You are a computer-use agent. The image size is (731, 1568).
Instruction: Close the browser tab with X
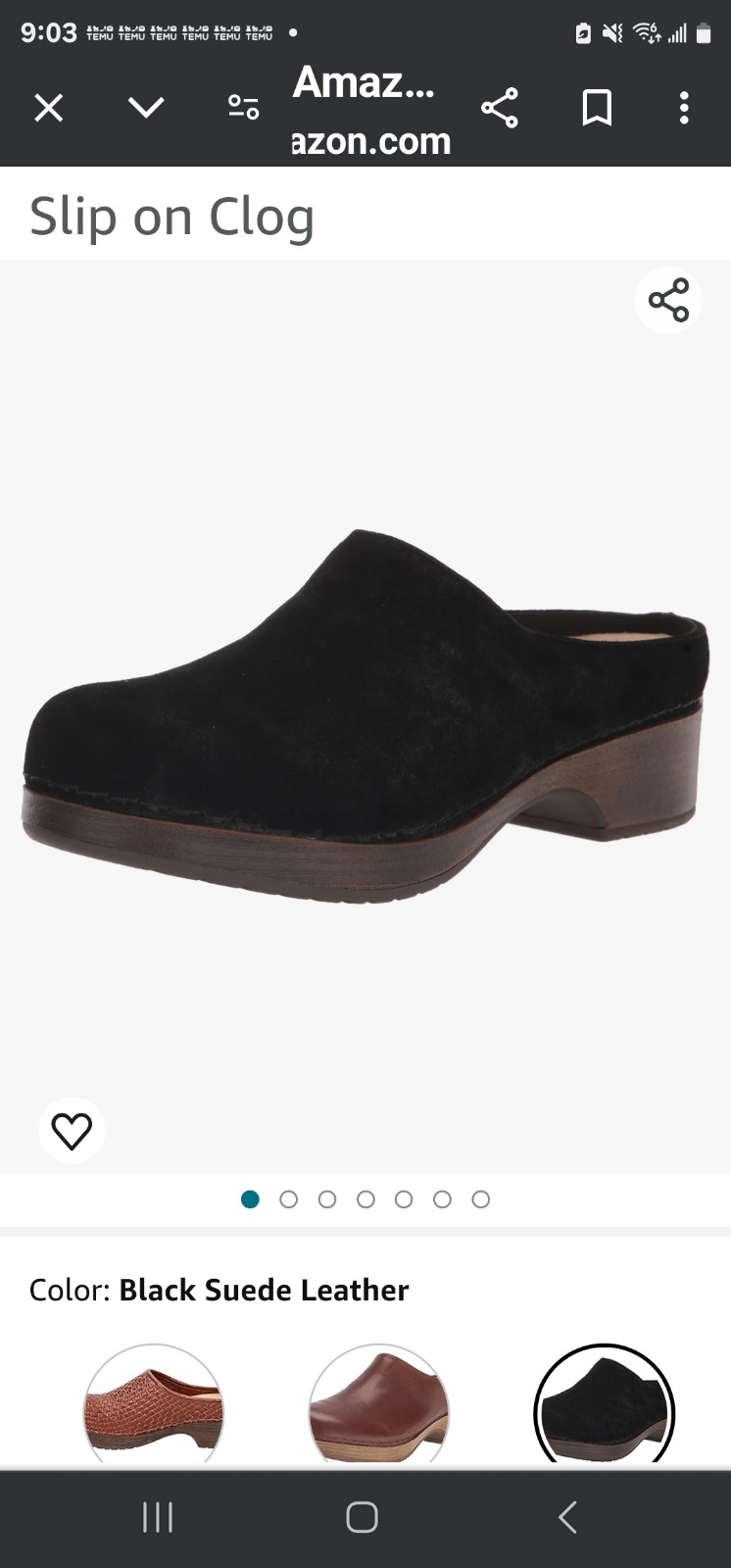49,107
